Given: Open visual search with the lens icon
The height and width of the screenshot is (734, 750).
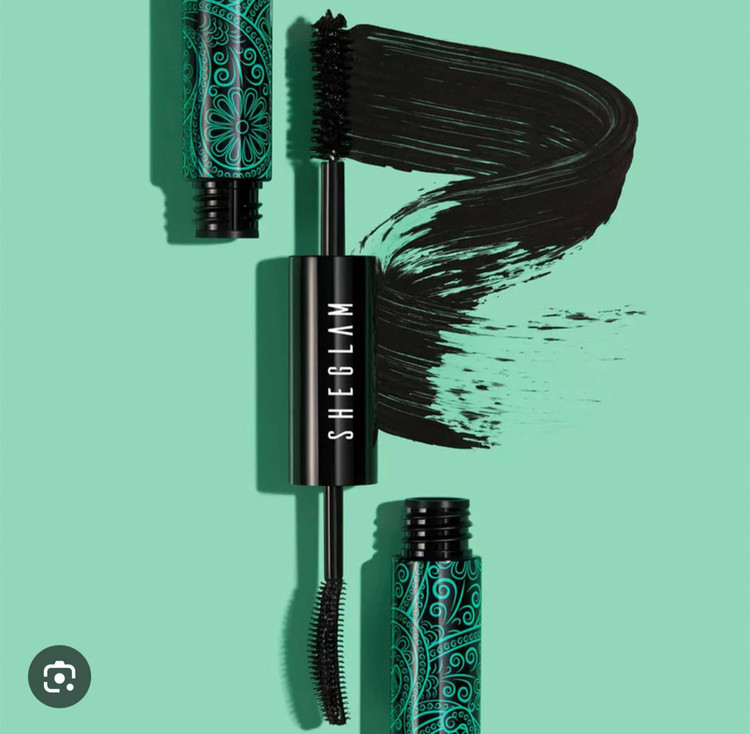Looking at the screenshot, I should pyautogui.click(x=59, y=677).
